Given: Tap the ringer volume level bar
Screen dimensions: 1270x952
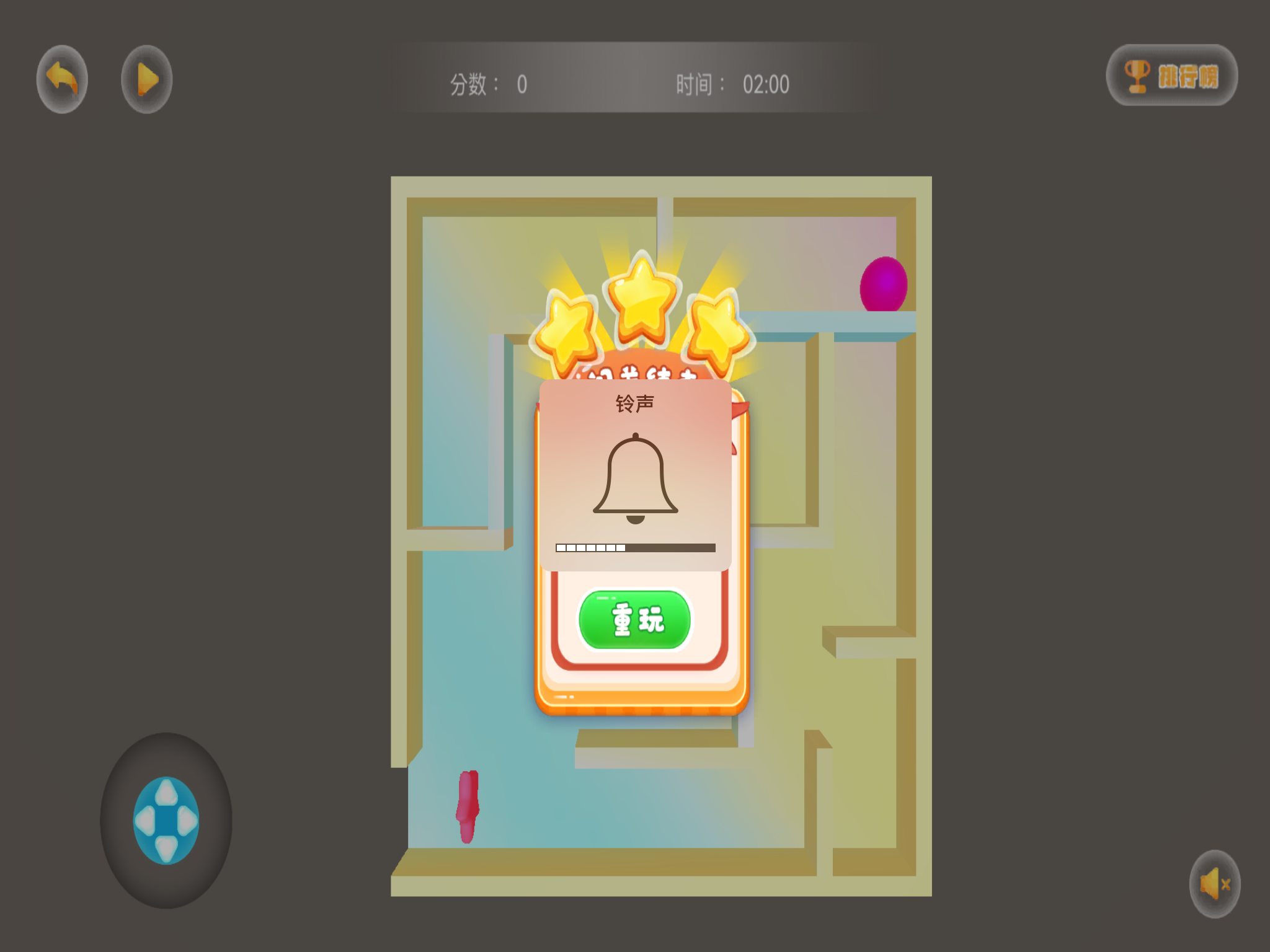Looking at the screenshot, I should 635,548.
